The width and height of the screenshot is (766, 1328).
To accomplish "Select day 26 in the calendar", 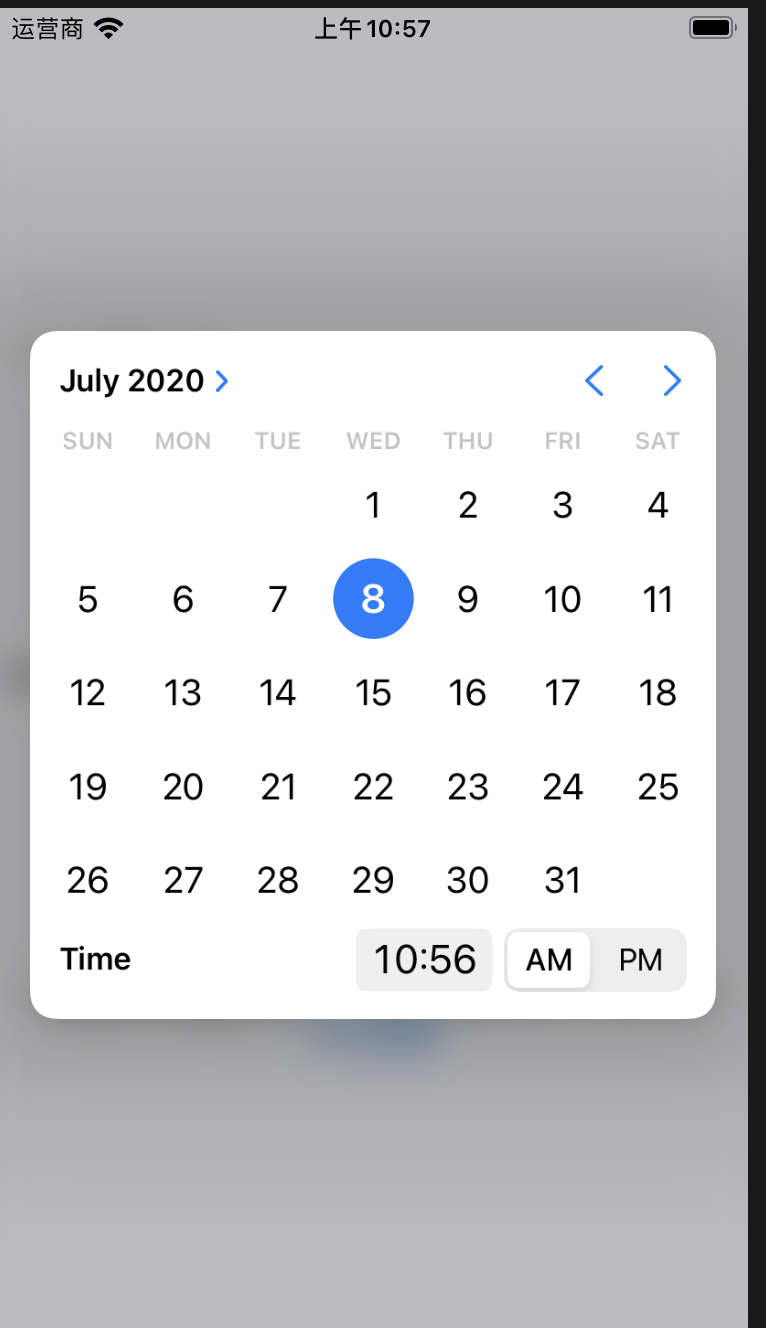I will tap(88, 880).
